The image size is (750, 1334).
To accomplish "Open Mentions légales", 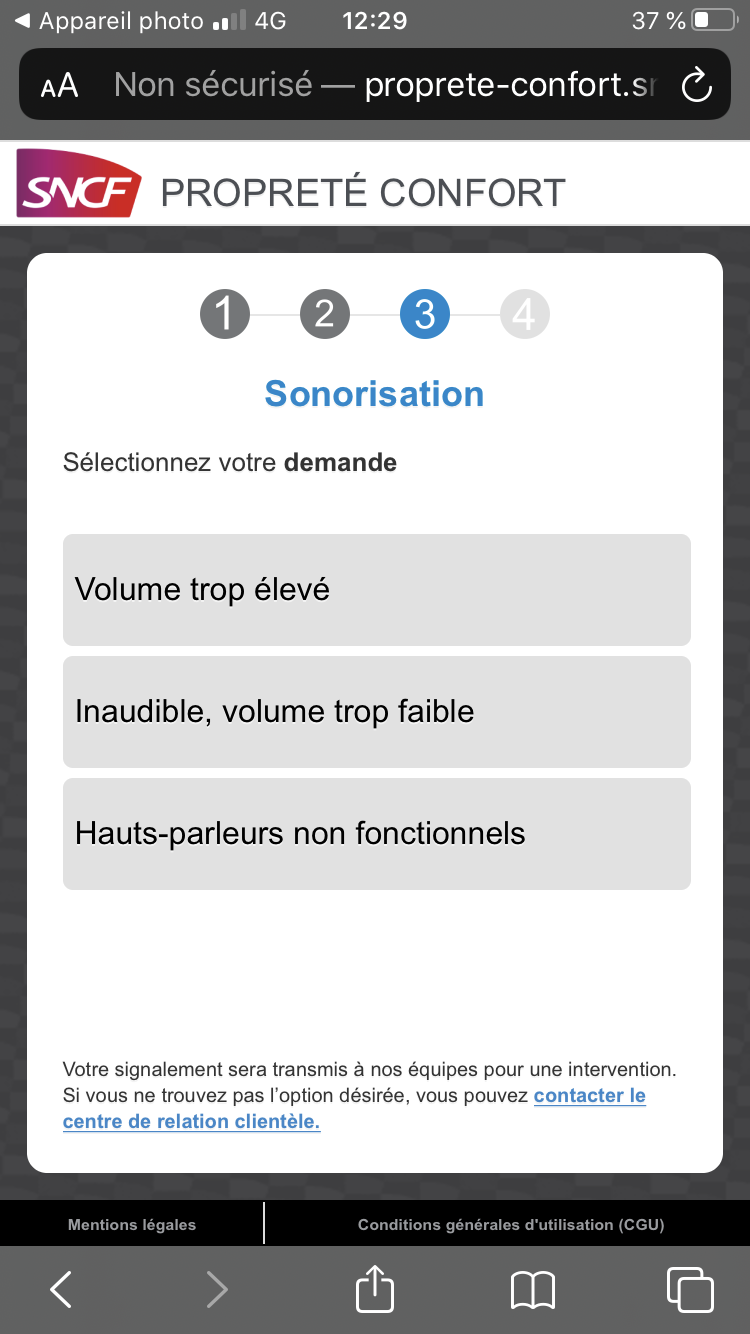I will 132,1224.
